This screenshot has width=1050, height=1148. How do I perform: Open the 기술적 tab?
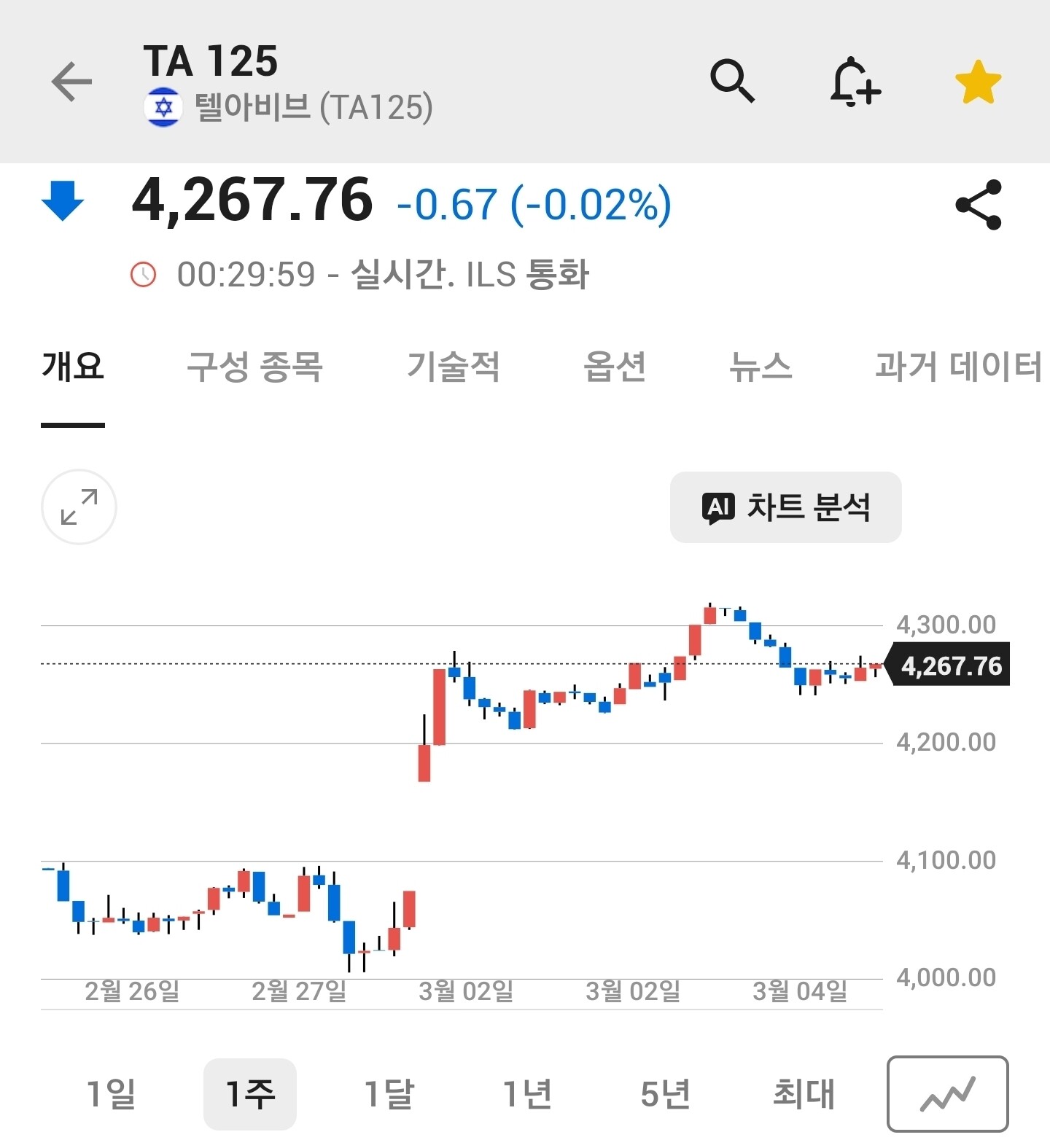pos(453,367)
